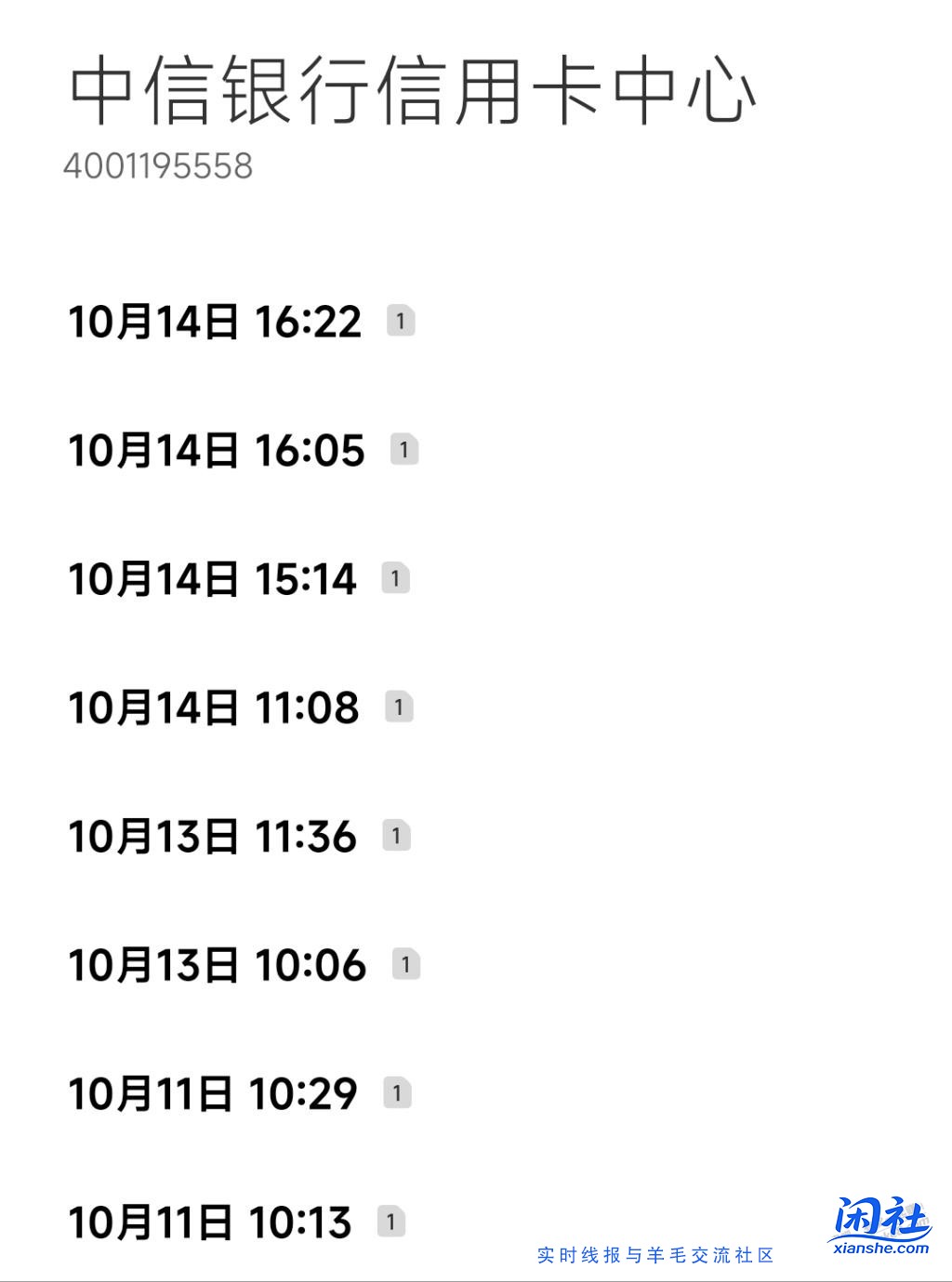Jump to the 10月14日 16:05 message

tap(217, 451)
